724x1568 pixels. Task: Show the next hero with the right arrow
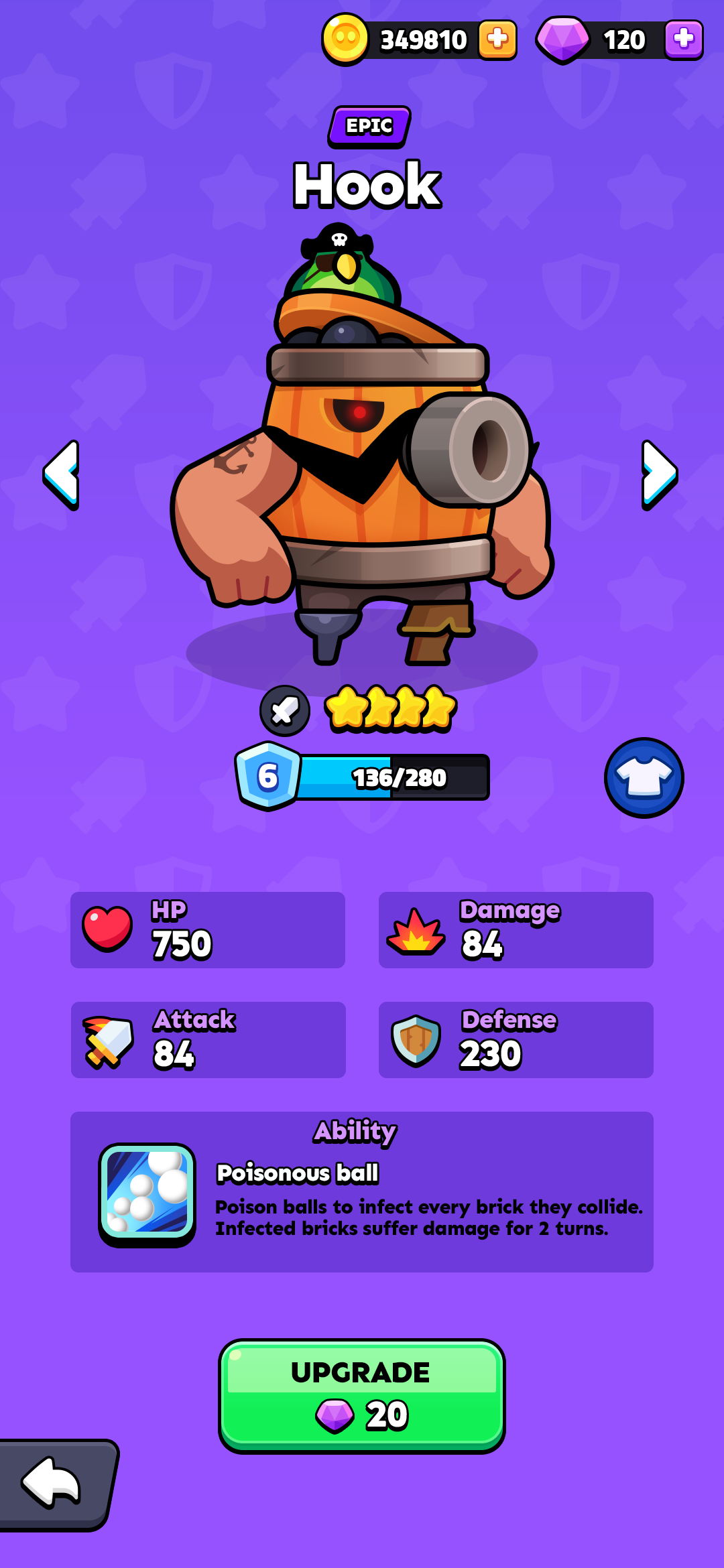[660, 474]
